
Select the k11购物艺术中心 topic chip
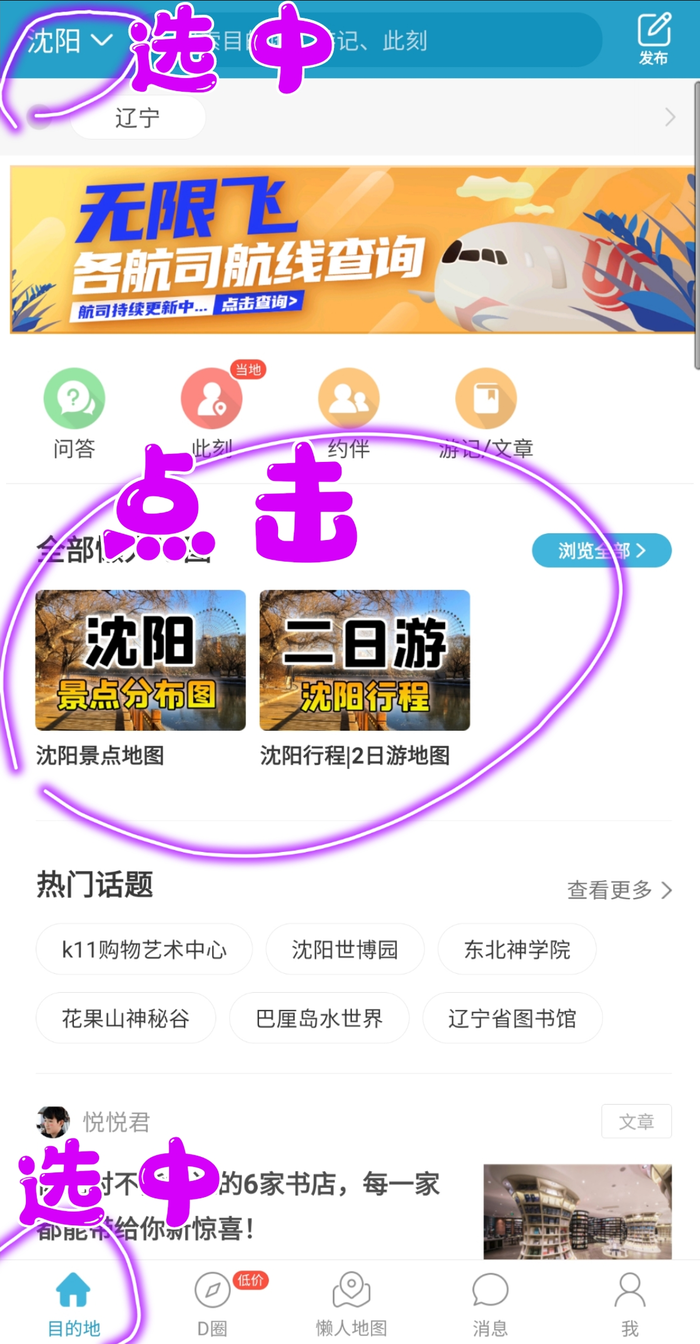(144, 949)
